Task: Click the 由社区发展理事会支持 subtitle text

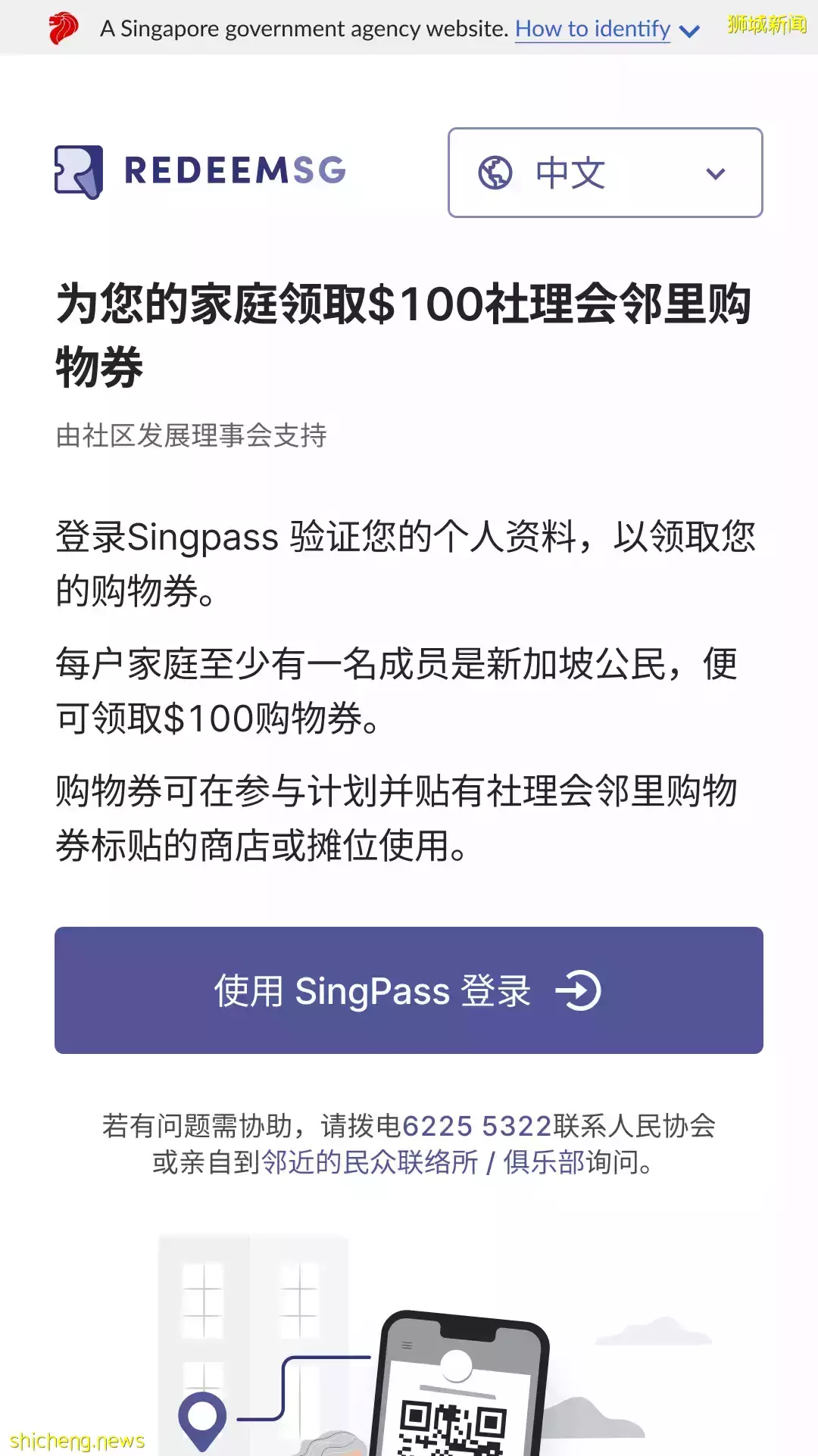Action: tap(193, 435)
